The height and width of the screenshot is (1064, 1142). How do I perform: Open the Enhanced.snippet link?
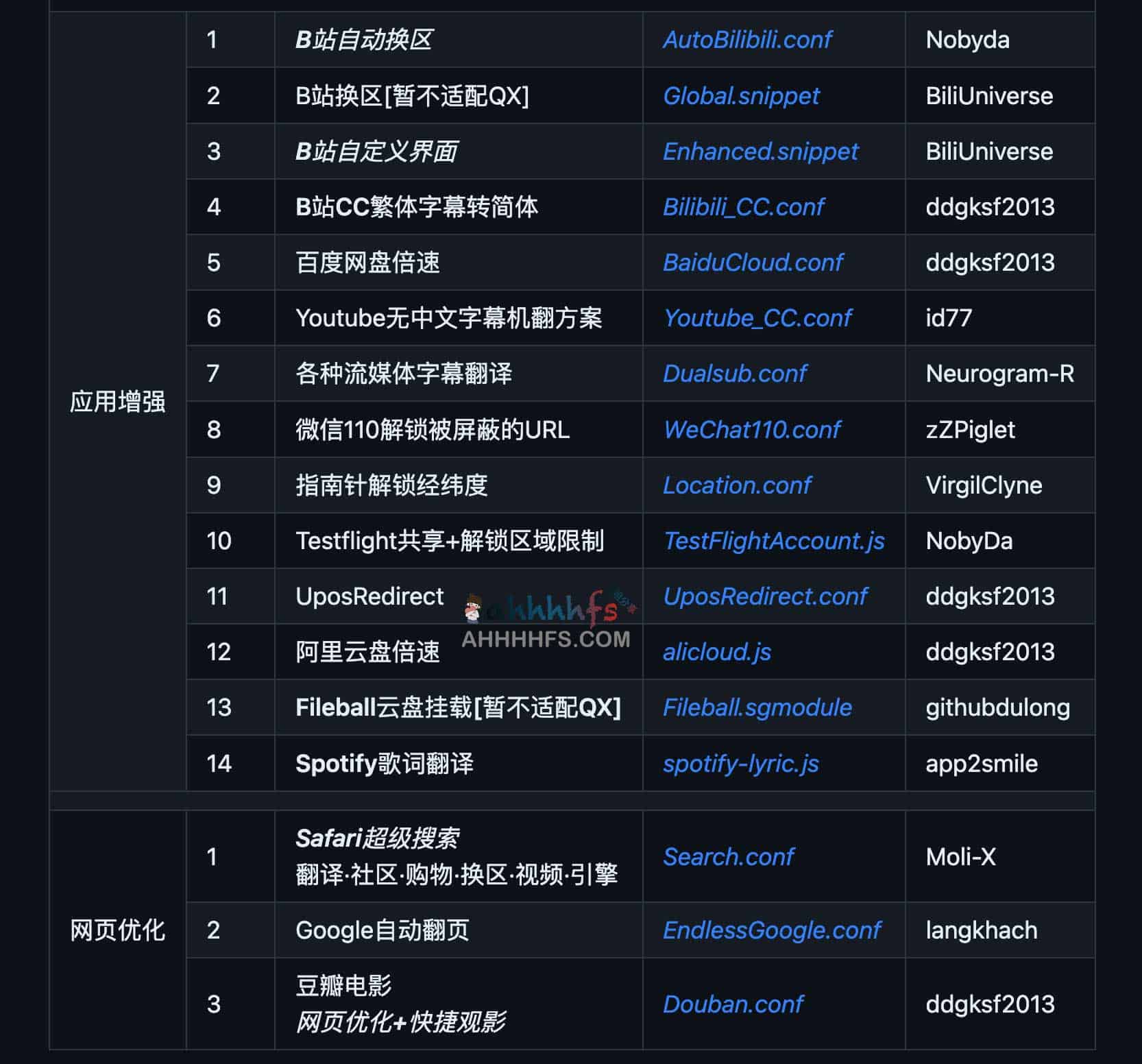tap(760, 151)
